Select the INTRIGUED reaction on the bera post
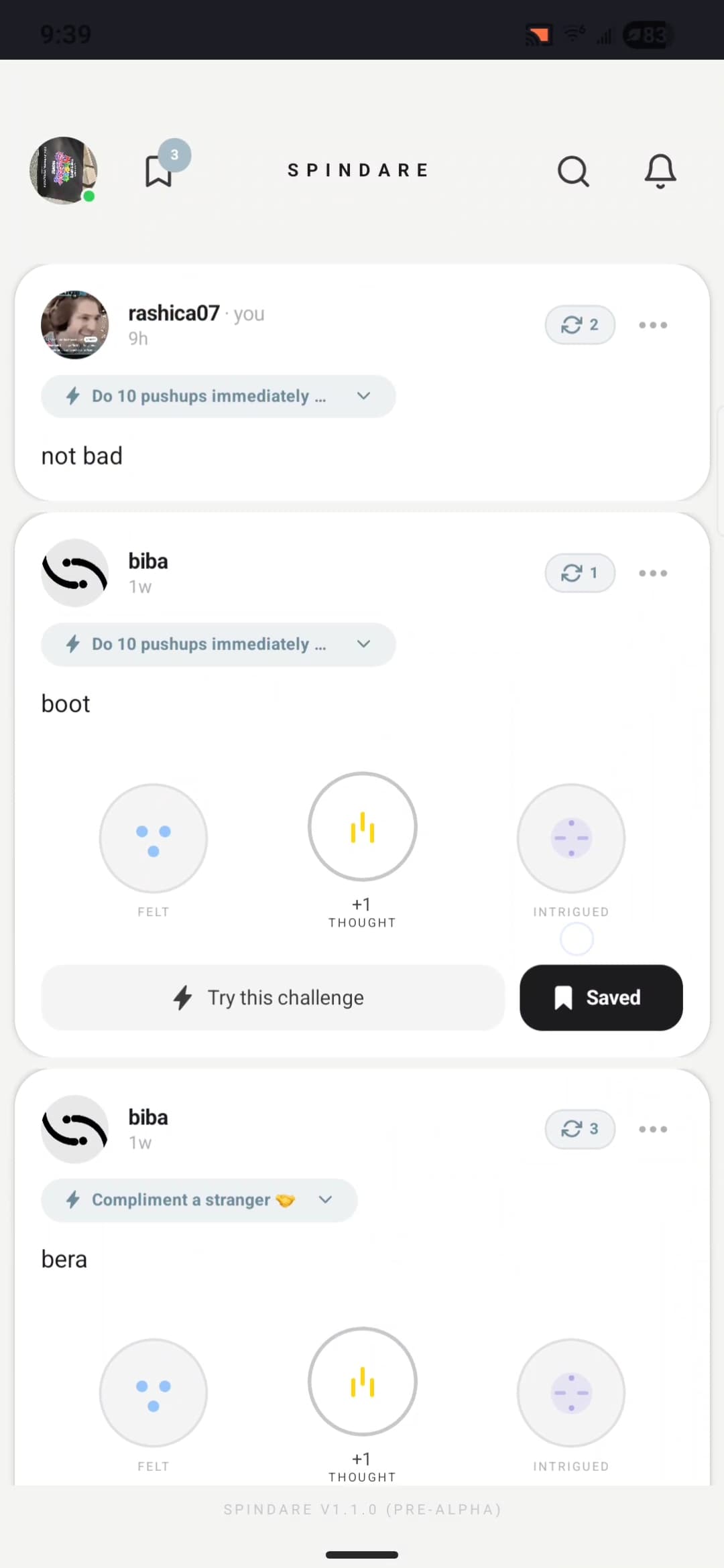724x1568 pixels. click(x=570, y=1393)
